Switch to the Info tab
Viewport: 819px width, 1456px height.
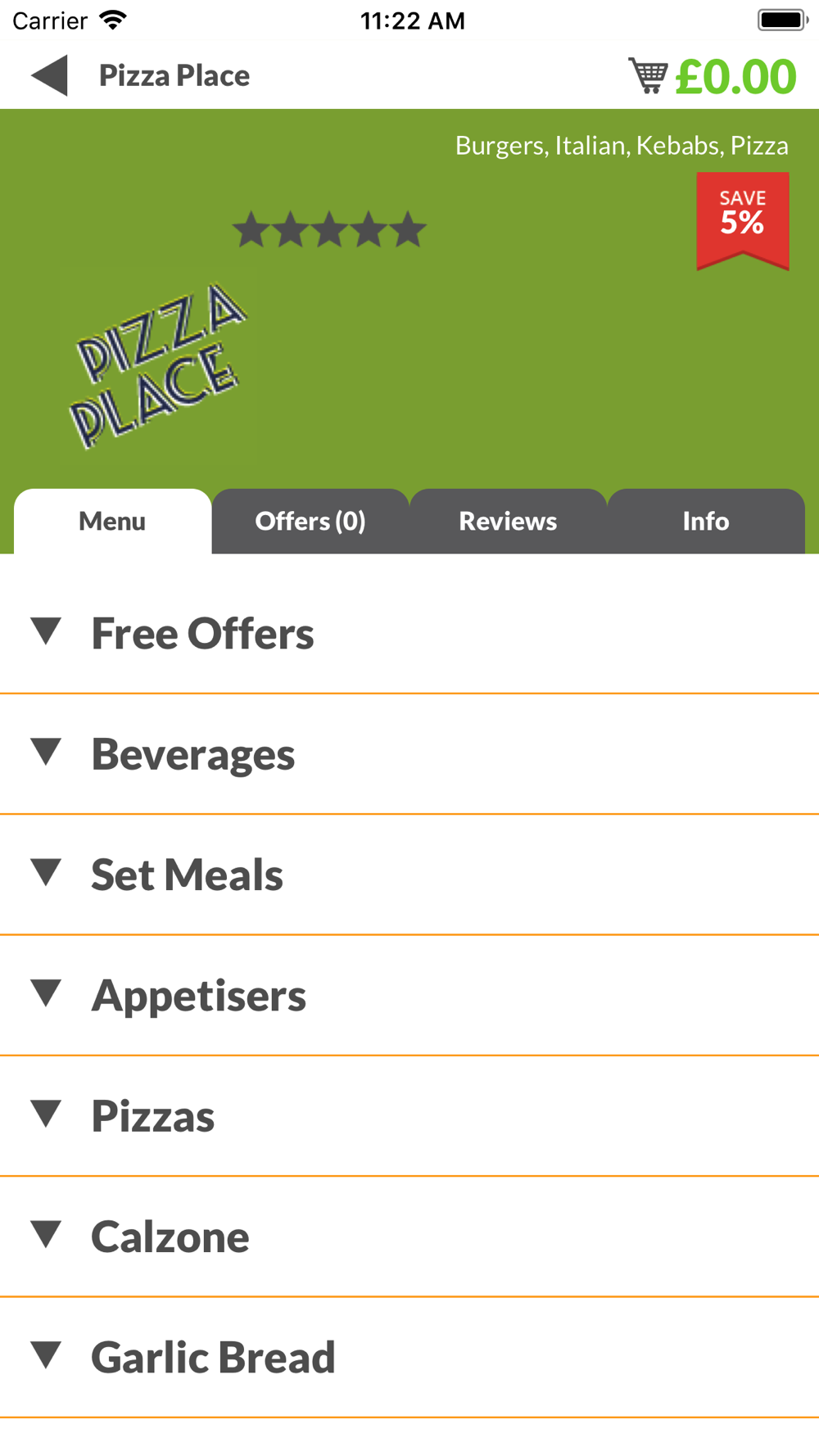tap(706, 521)
